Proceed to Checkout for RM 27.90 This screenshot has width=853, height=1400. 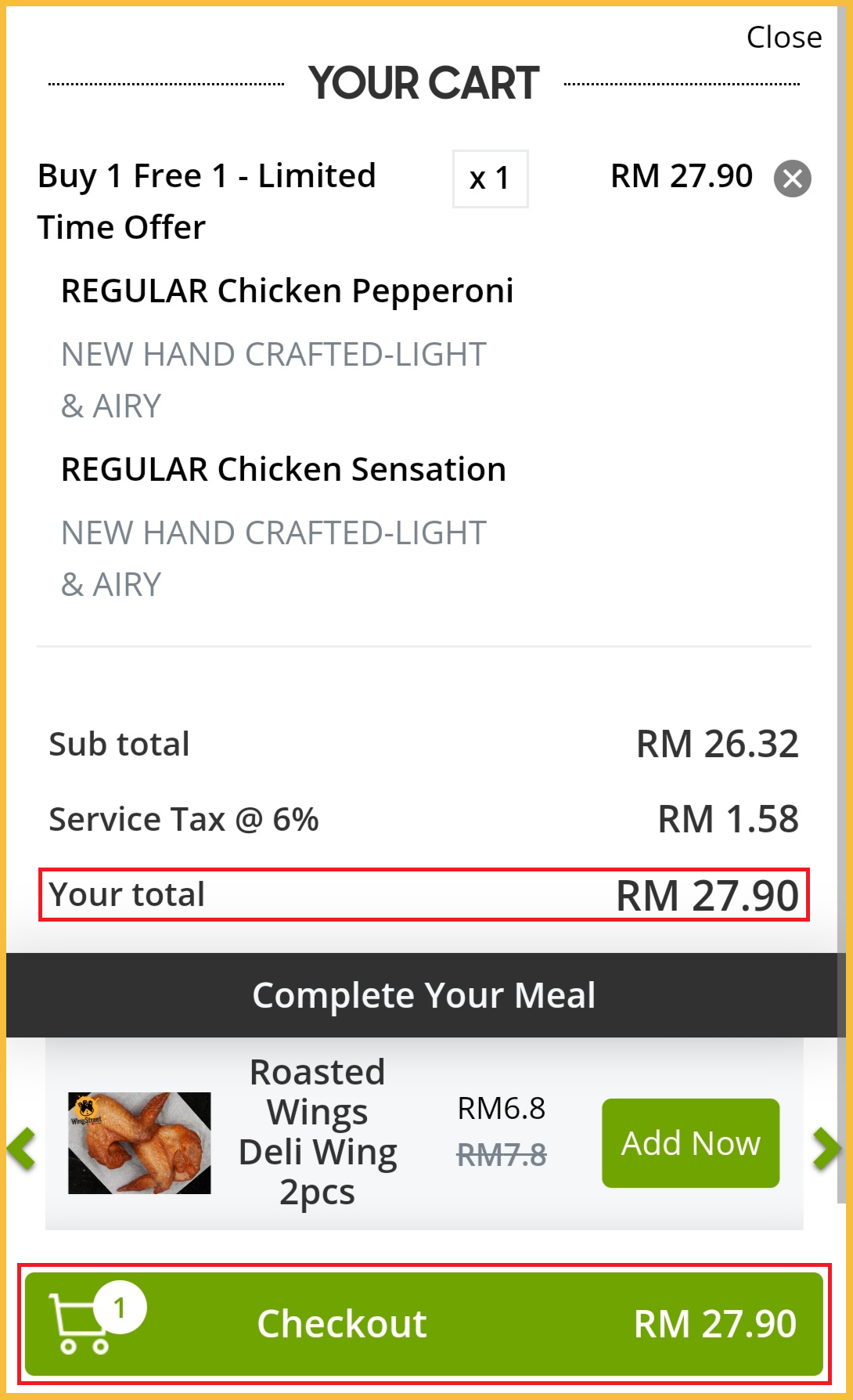tap(423, 1323)
